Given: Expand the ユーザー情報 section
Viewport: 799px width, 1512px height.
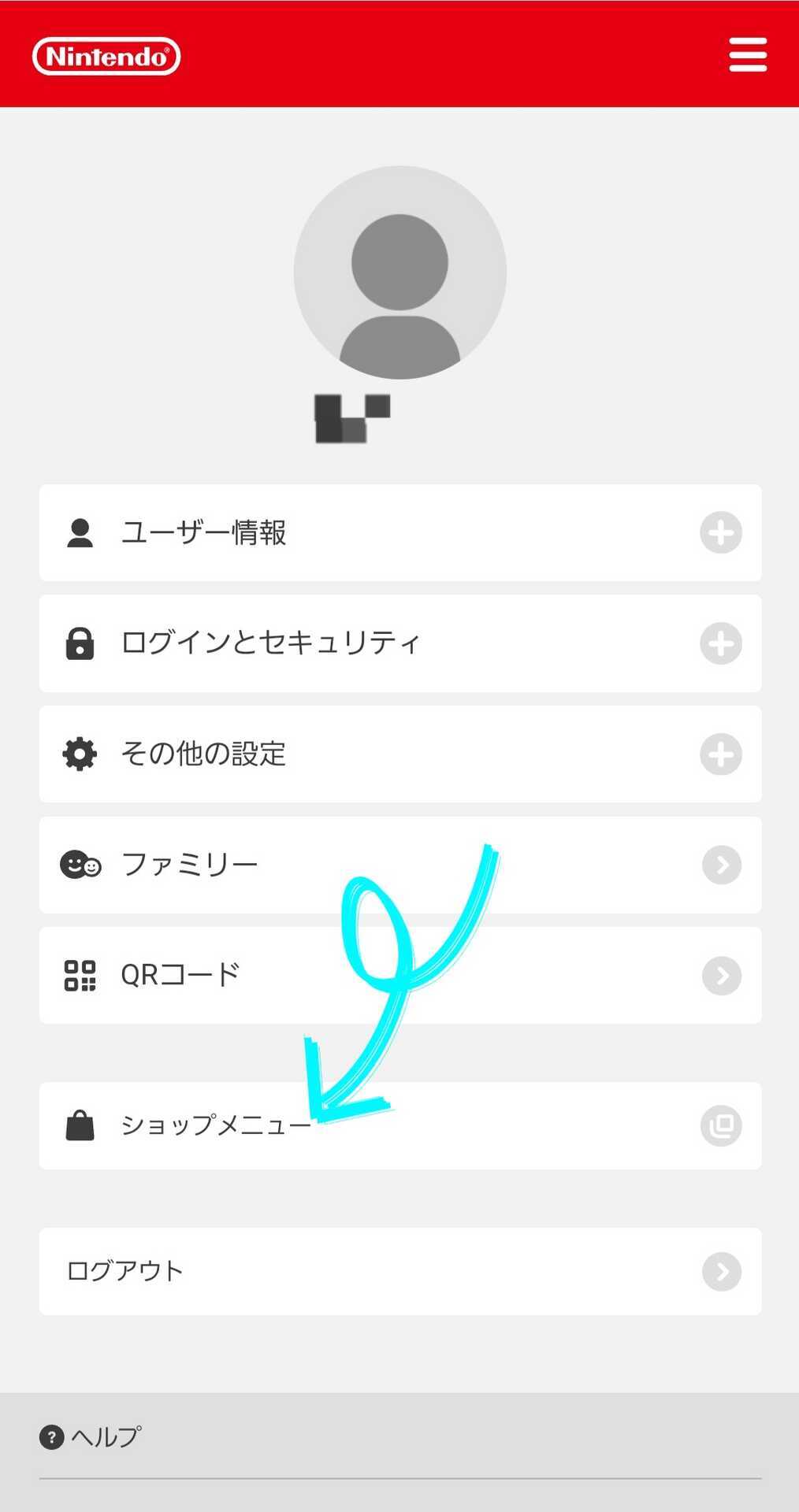Looking at the screenshot, I should (x=400, y=533).
